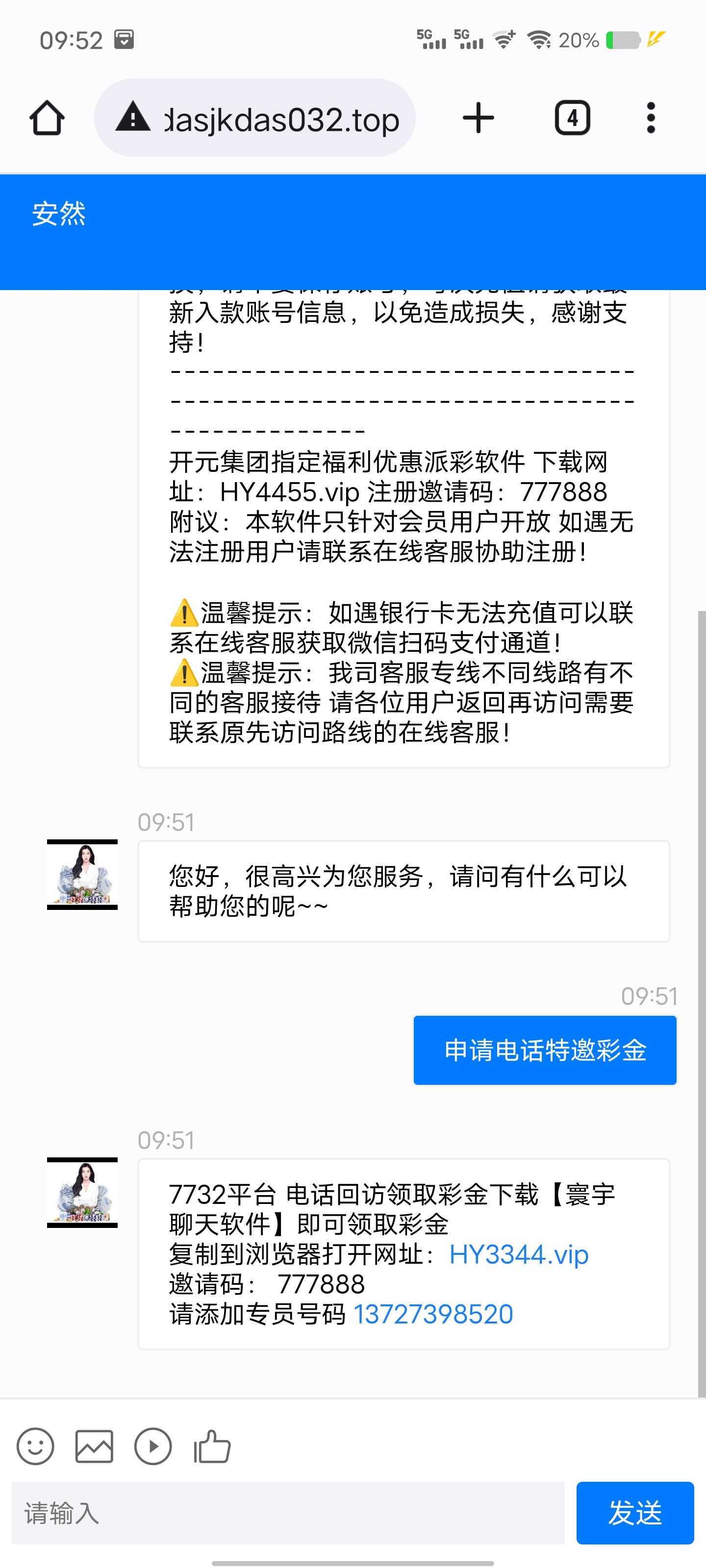Open the browser overflow menu
The image size is (706, 1568).
[651, 118]
